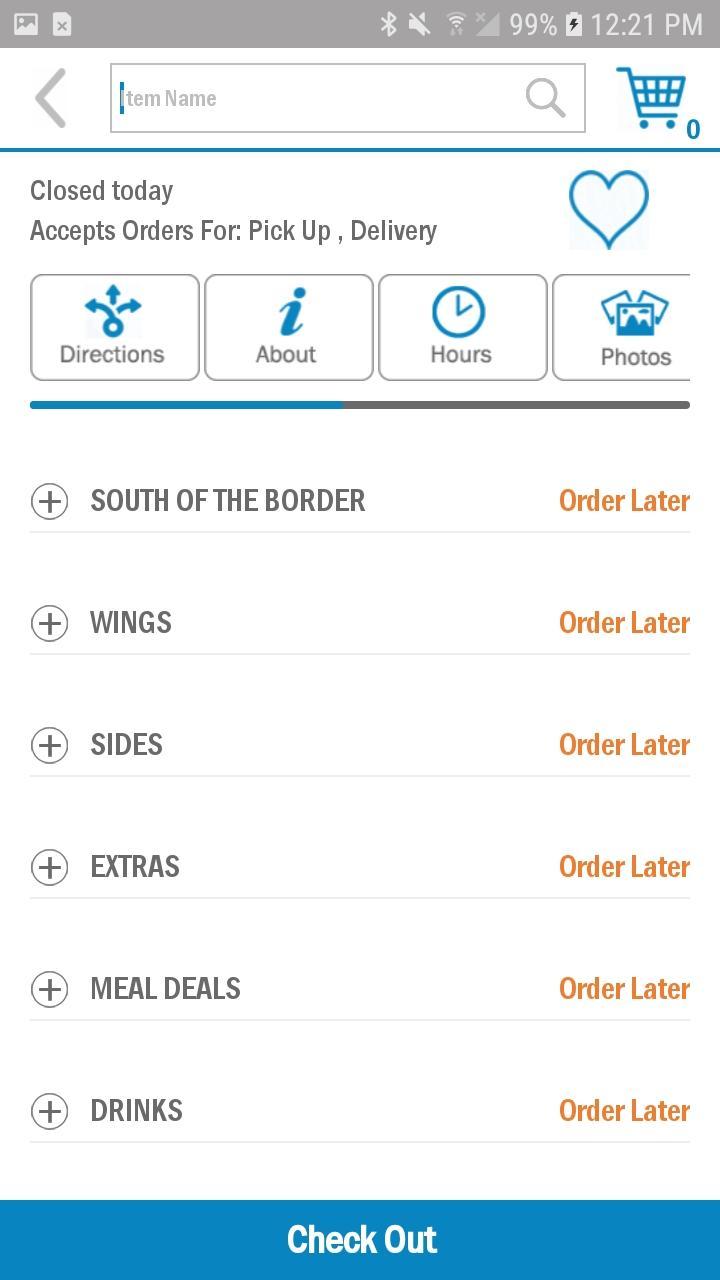The height and width of the screenshot is (1280, 720).
Task: Open the About info button
Action: 289,328
